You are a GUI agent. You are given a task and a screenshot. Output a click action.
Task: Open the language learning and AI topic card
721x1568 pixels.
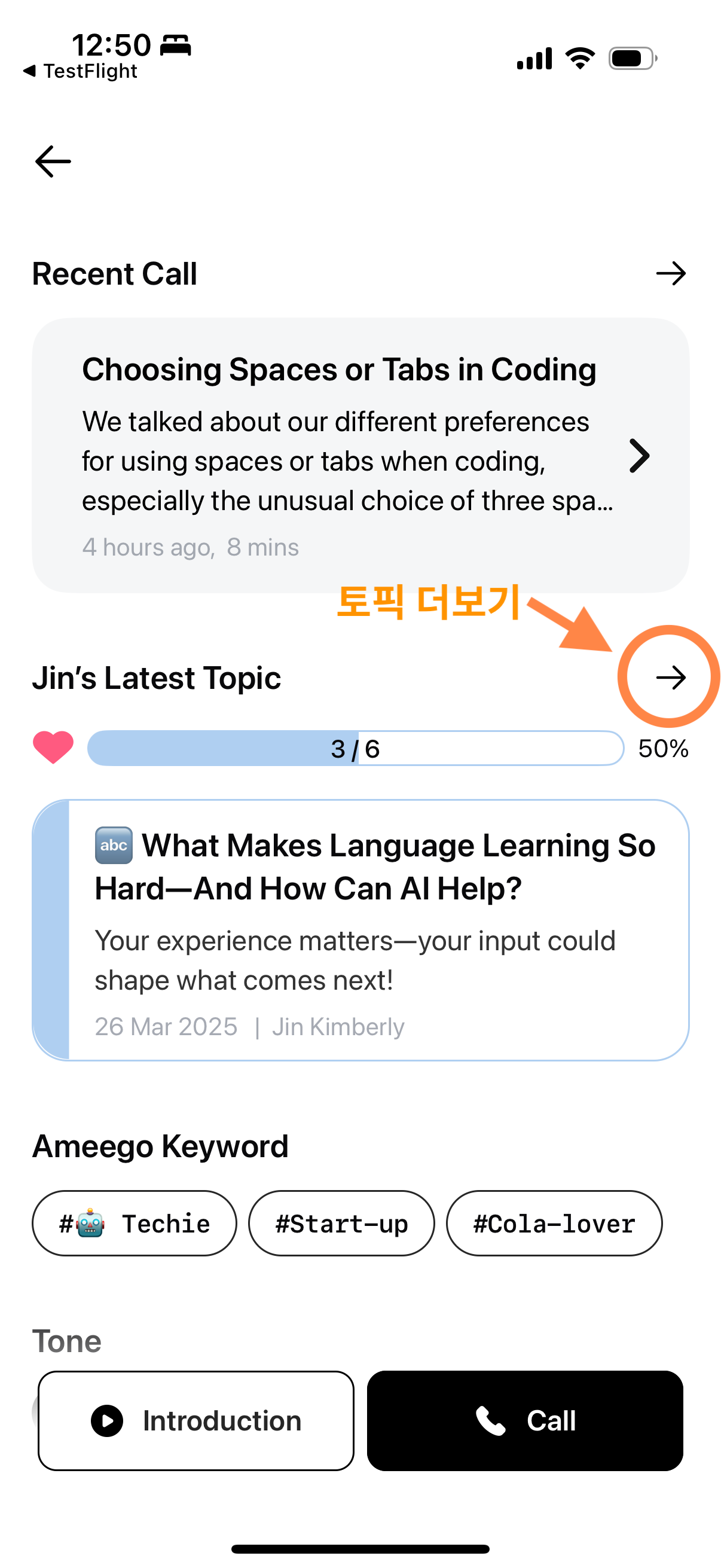pyautogui.click(x=360, y=929)
